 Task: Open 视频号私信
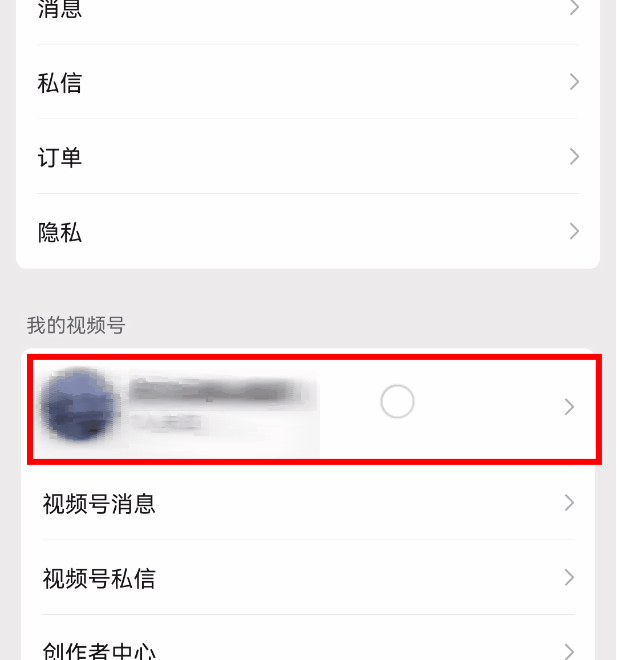coord(300,578)
